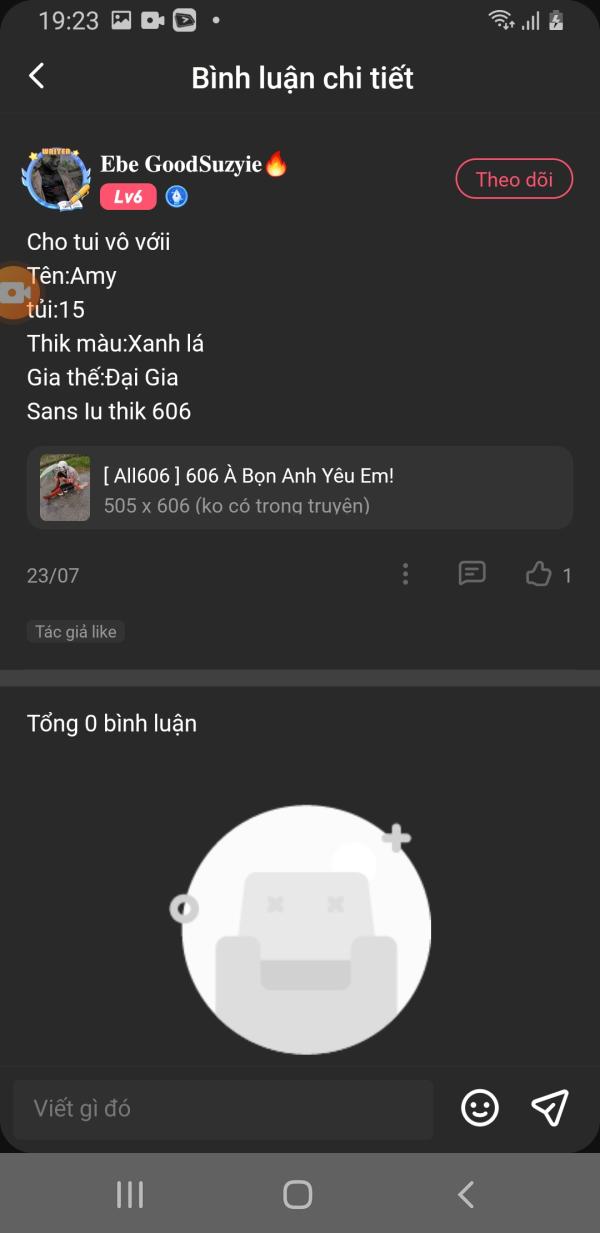
Task: Open the three-dot options on the comment
Action: pyautogui.click(x=405, y=574)
